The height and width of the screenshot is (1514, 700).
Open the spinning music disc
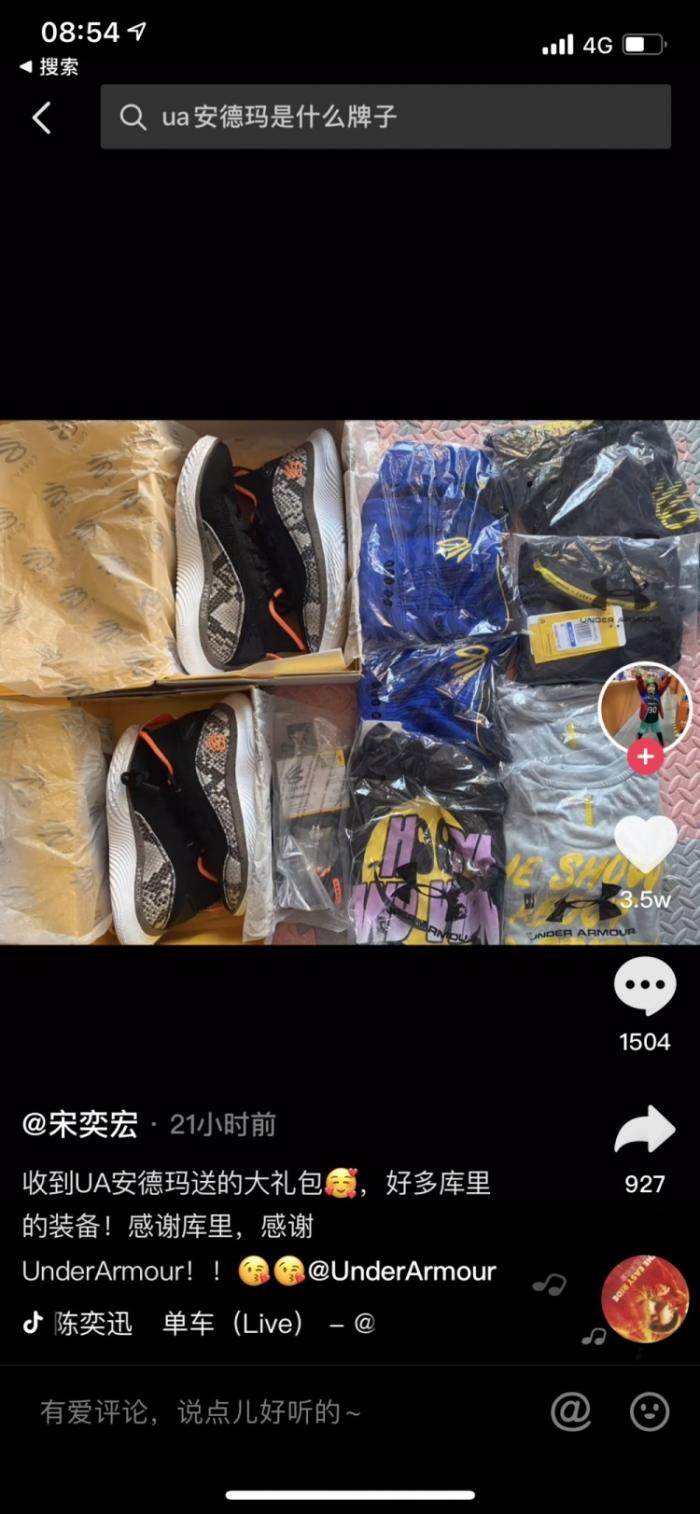[x=644, y=1298]
